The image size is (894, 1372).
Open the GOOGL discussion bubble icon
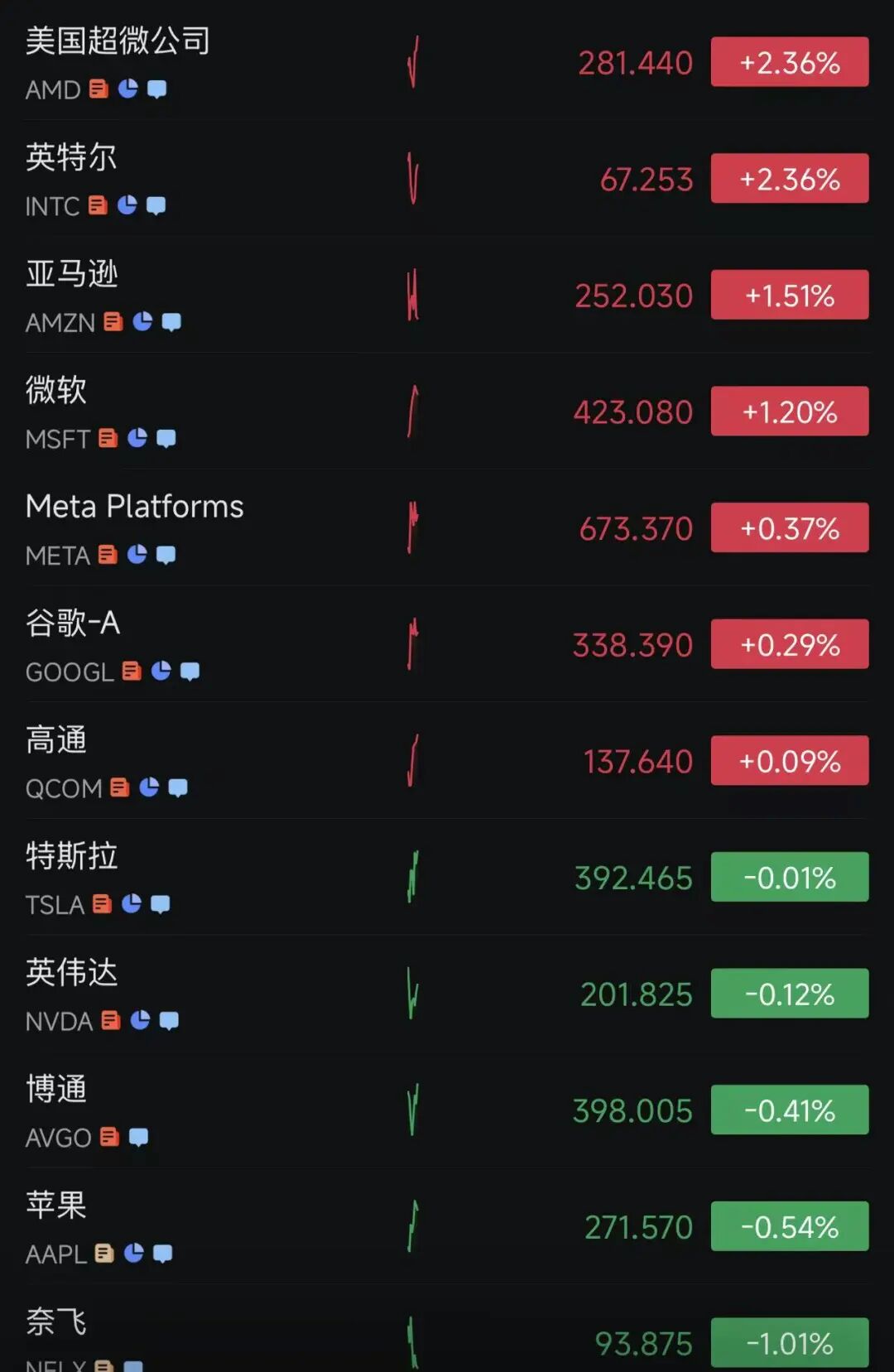(x=189, y=672)
